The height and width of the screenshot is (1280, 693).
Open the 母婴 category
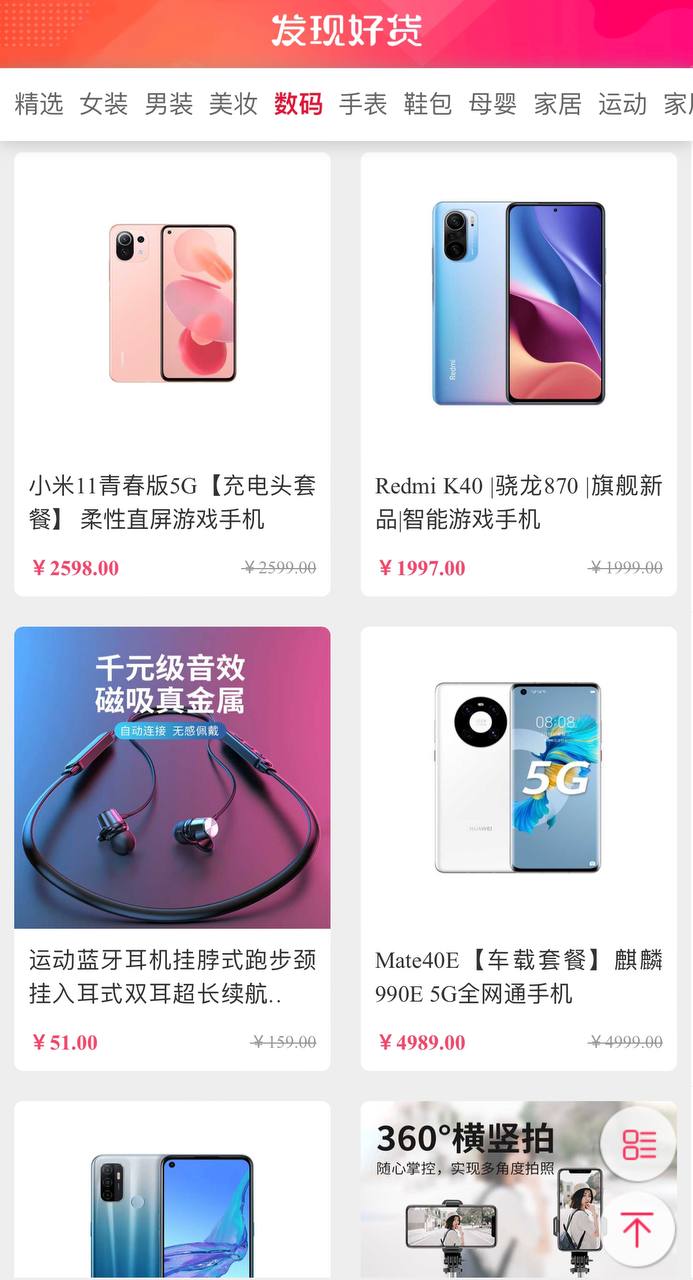(493, 104)
